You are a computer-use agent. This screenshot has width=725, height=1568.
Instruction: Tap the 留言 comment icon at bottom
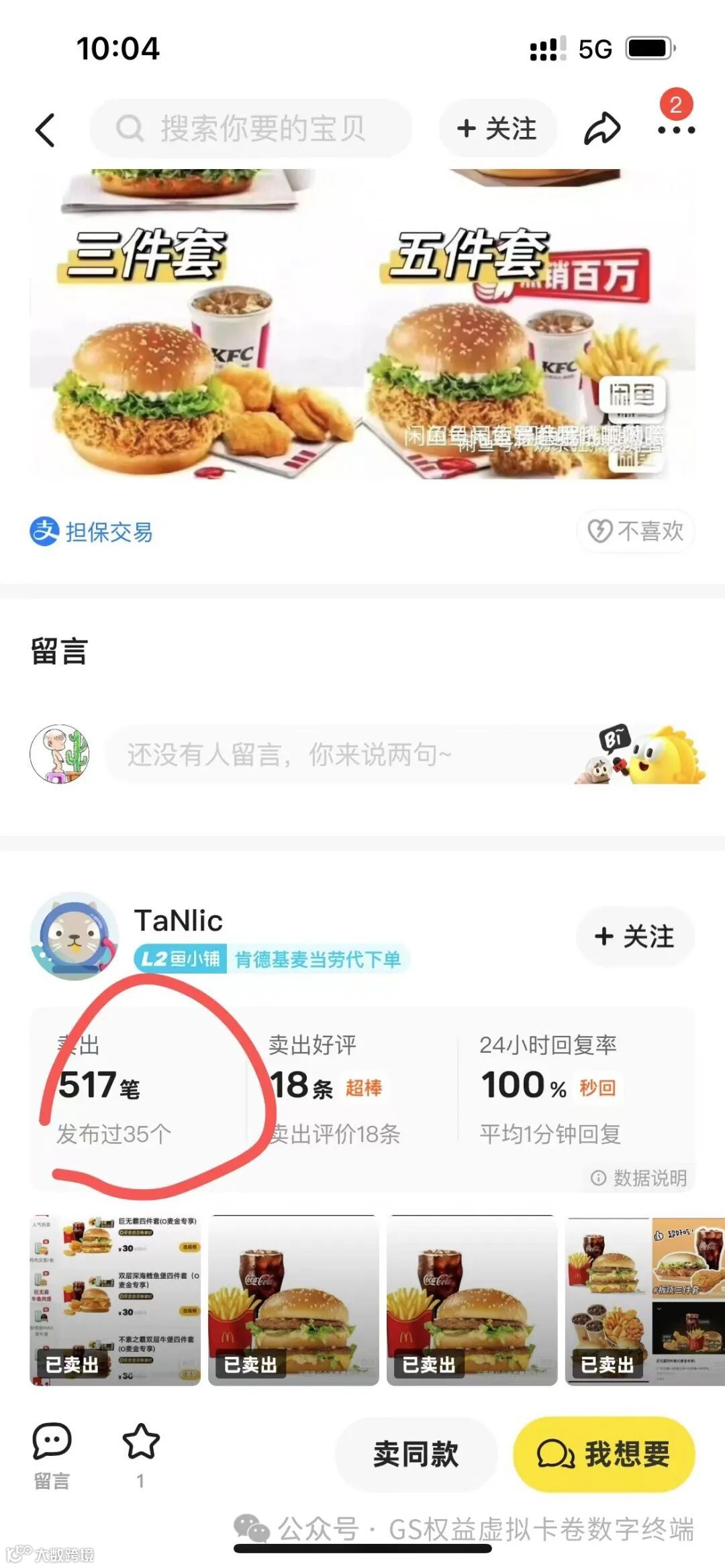[x=52, y=1453]
